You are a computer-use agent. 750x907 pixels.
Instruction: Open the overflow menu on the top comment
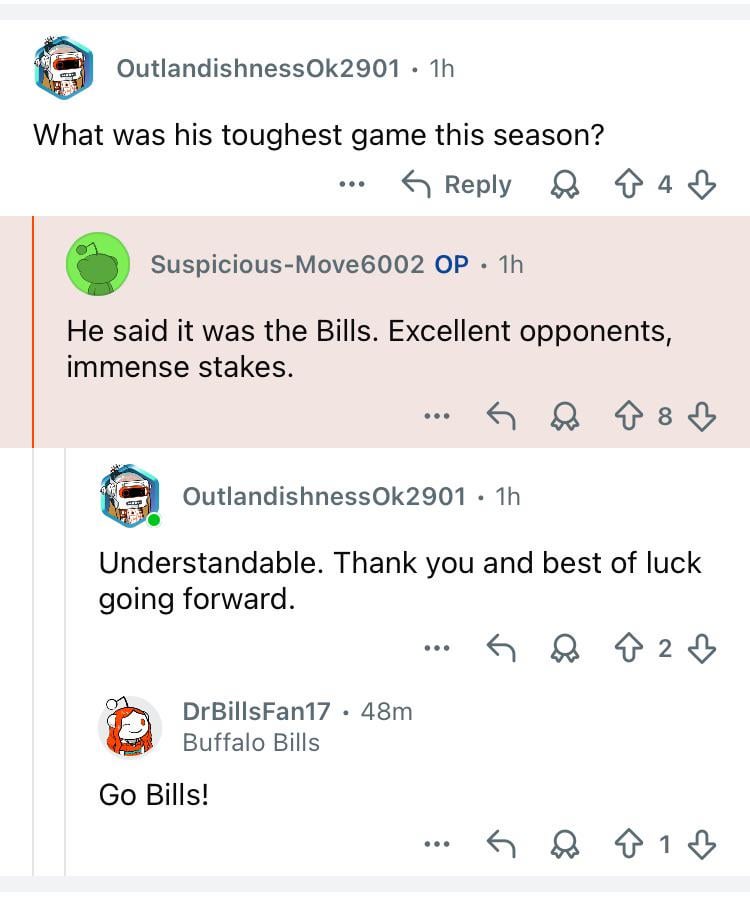[x=351, y=184]
